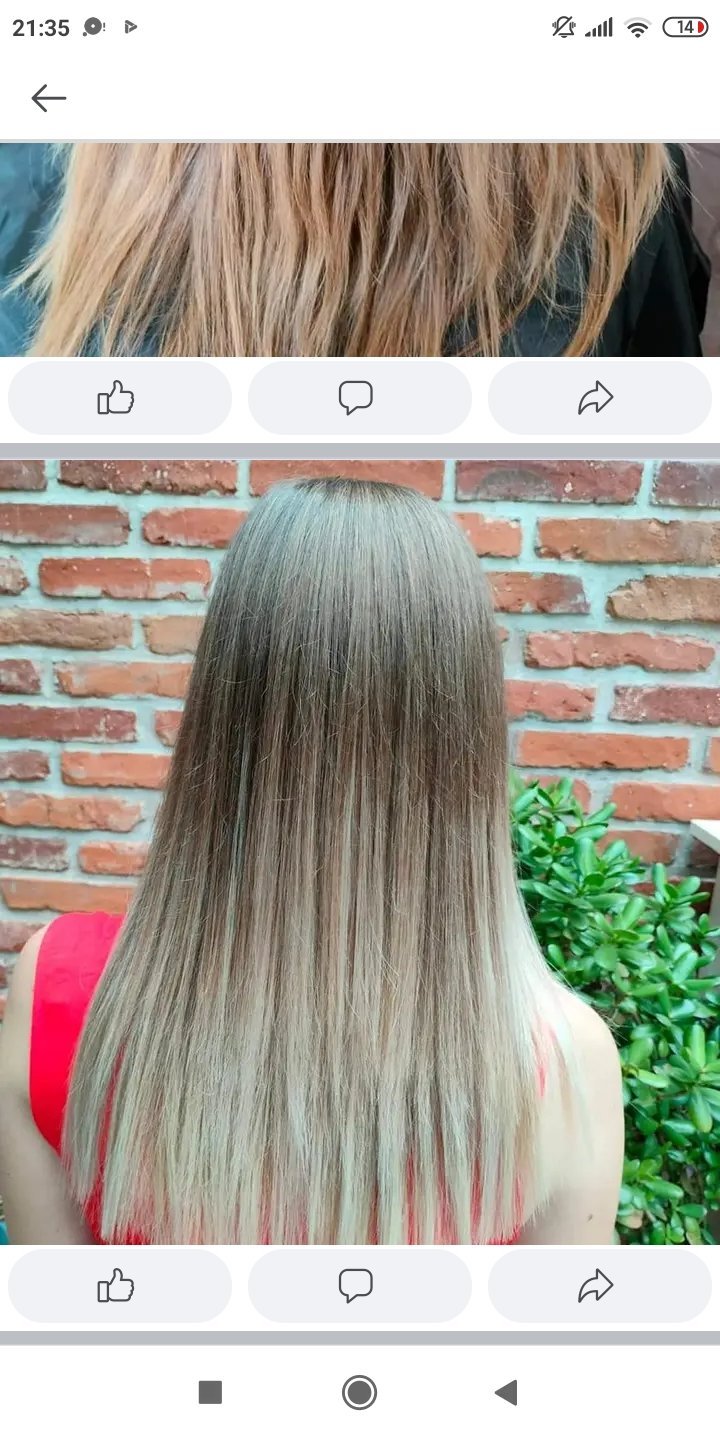Viewport: 720px width, 1440px height.
Task: Open the wavy blonde hair photo
Action: 360,250
